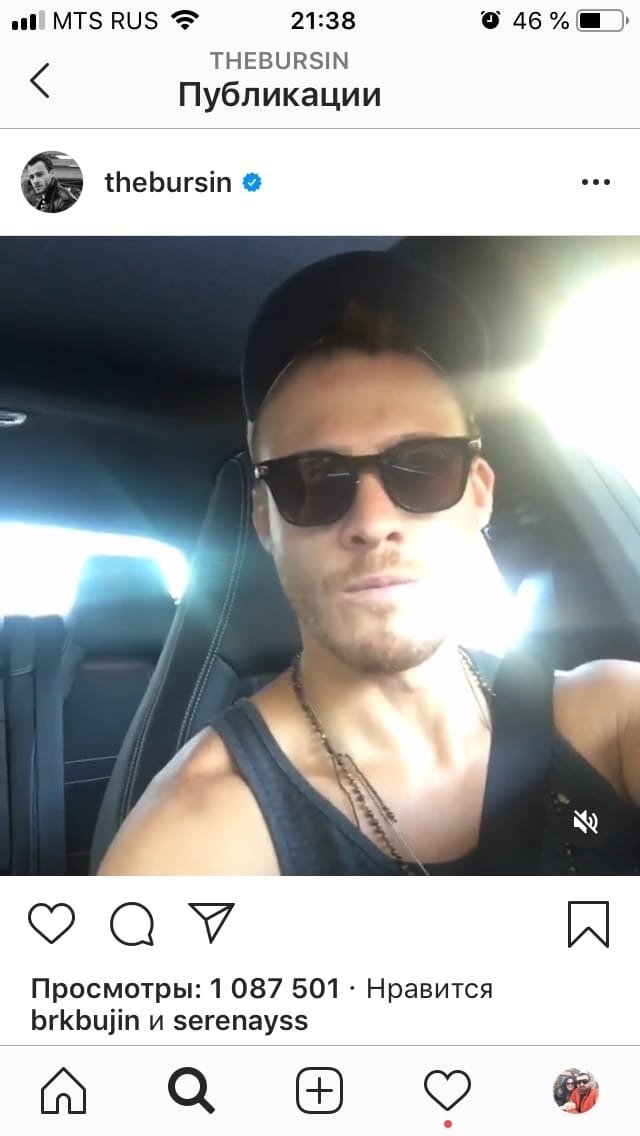The image size is (640, 1136).
Task: Create a new post with the plus tab
Action: click(320, 1090)
